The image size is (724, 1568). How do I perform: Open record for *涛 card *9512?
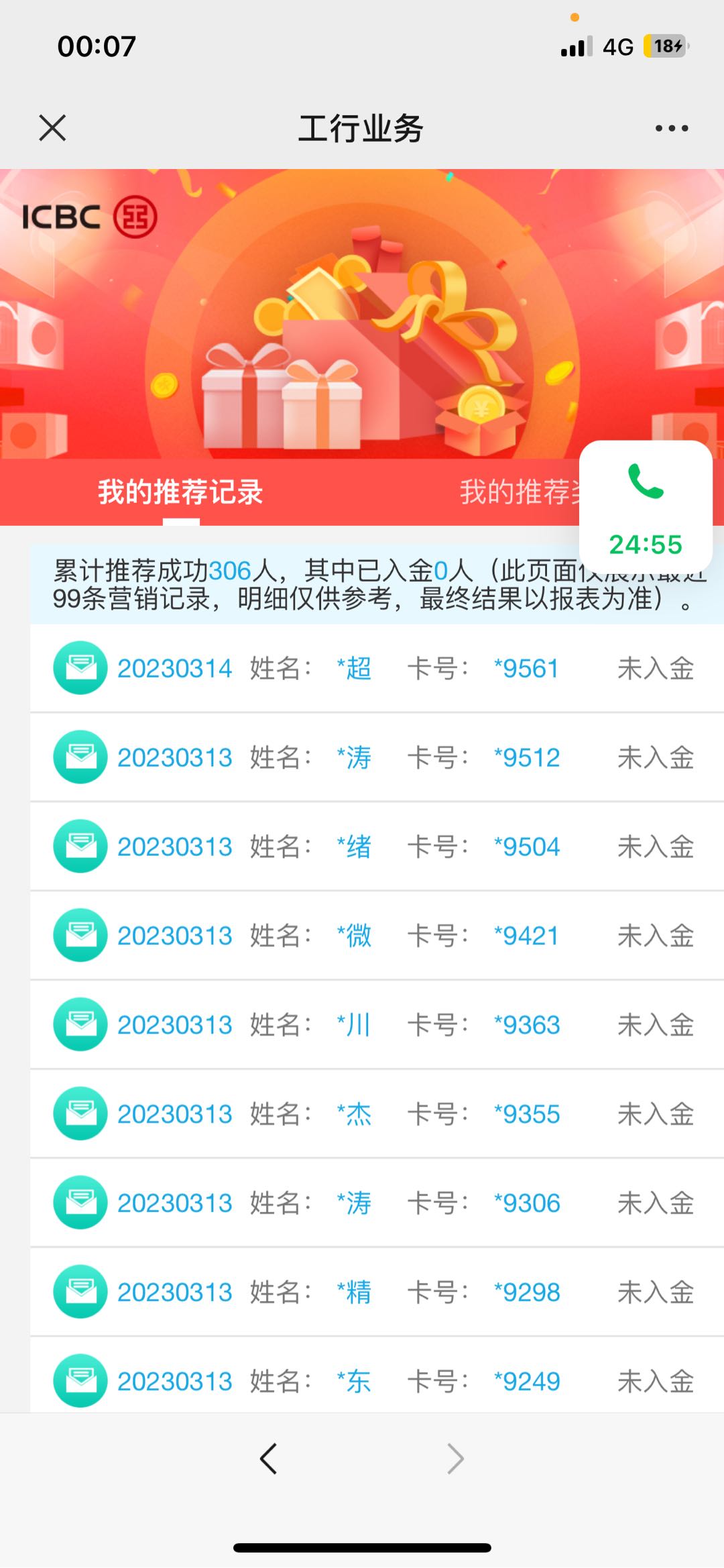pos(377,757)
